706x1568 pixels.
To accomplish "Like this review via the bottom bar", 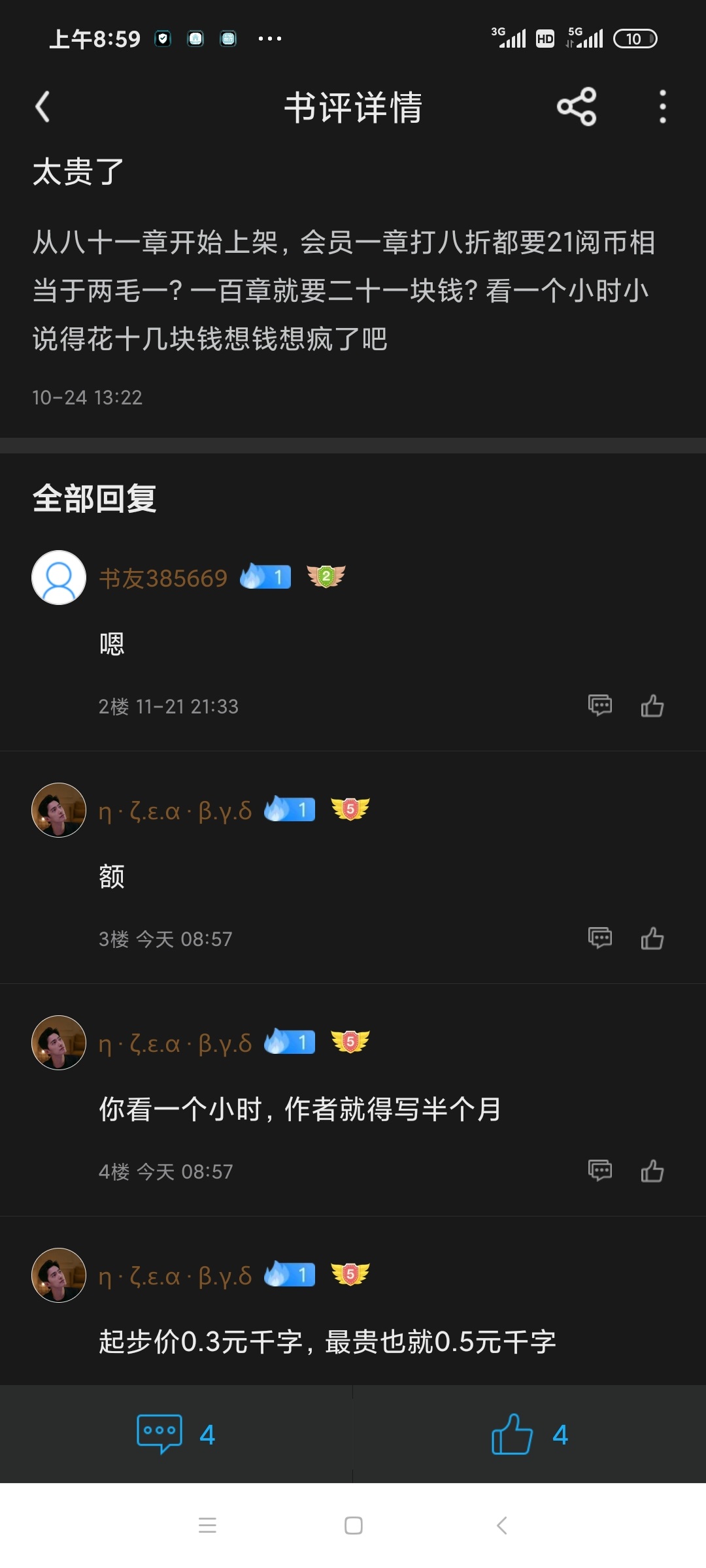I will pyautogui.click(x=529, y=1434).
